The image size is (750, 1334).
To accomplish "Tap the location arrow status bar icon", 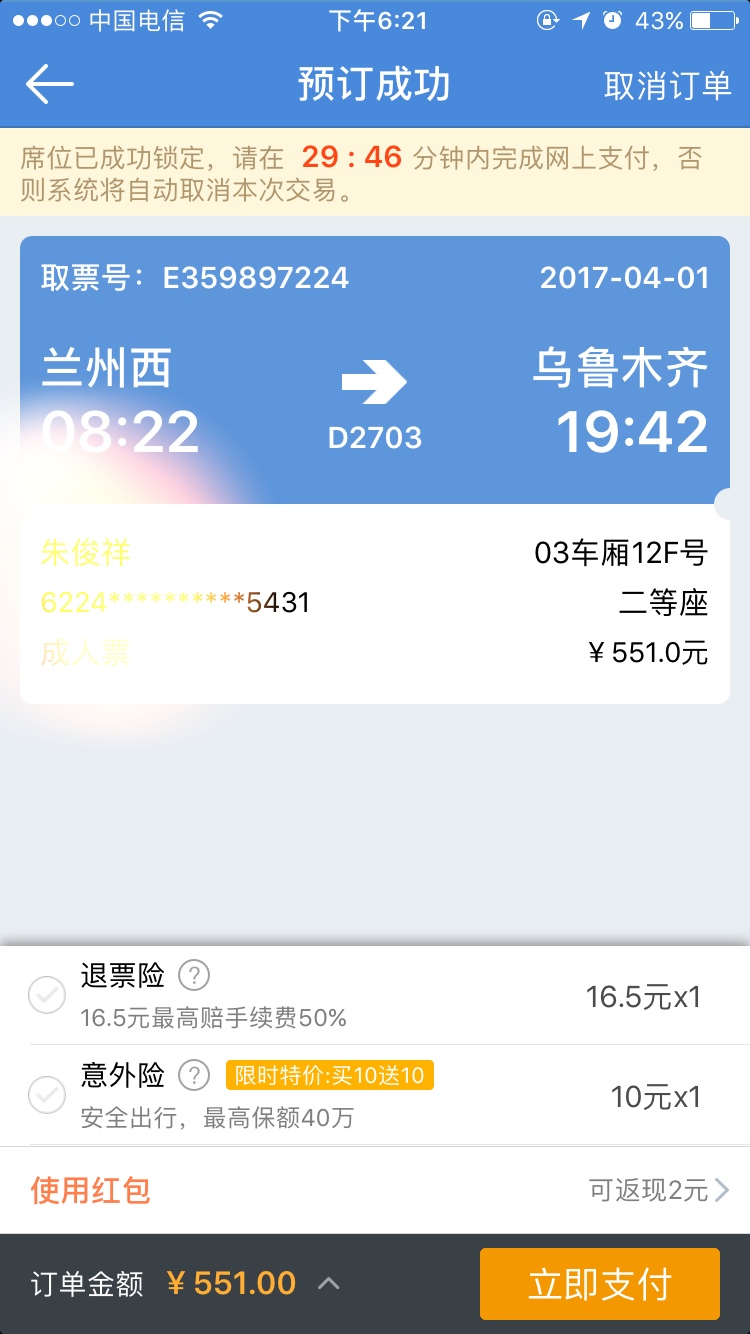I will 584,20.
